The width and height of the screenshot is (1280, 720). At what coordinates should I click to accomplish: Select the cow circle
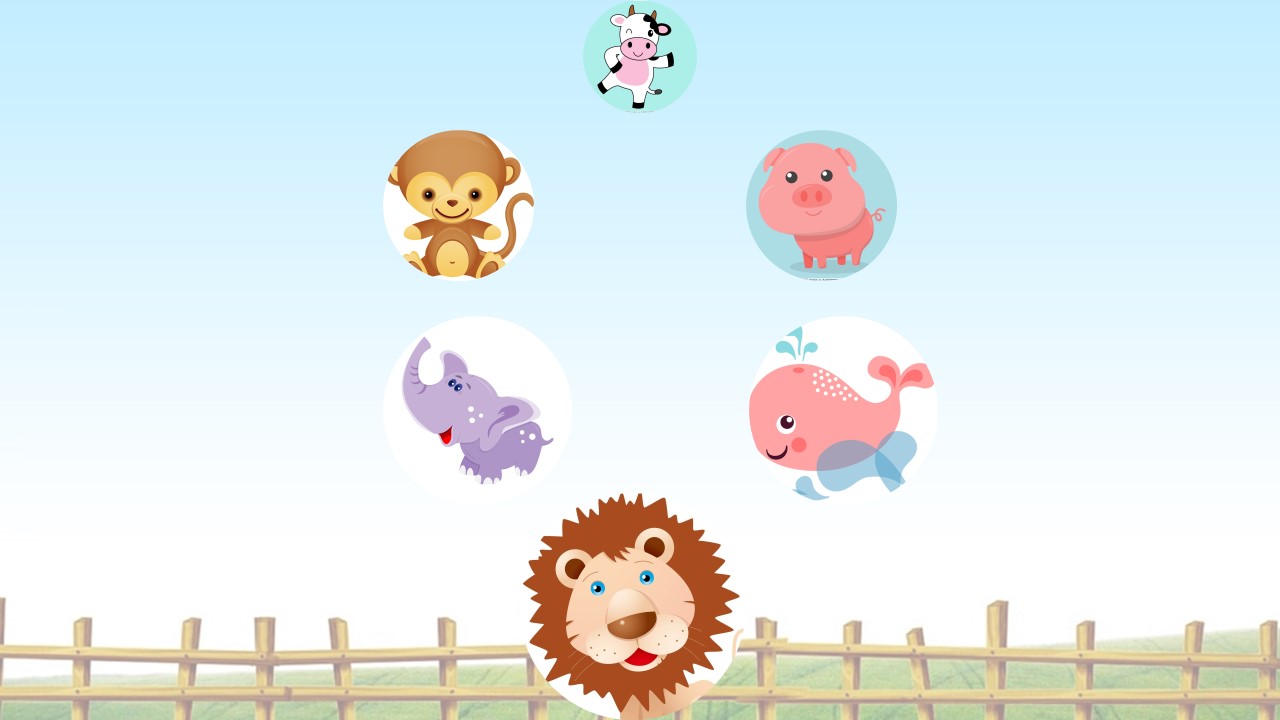coord(640,57)
